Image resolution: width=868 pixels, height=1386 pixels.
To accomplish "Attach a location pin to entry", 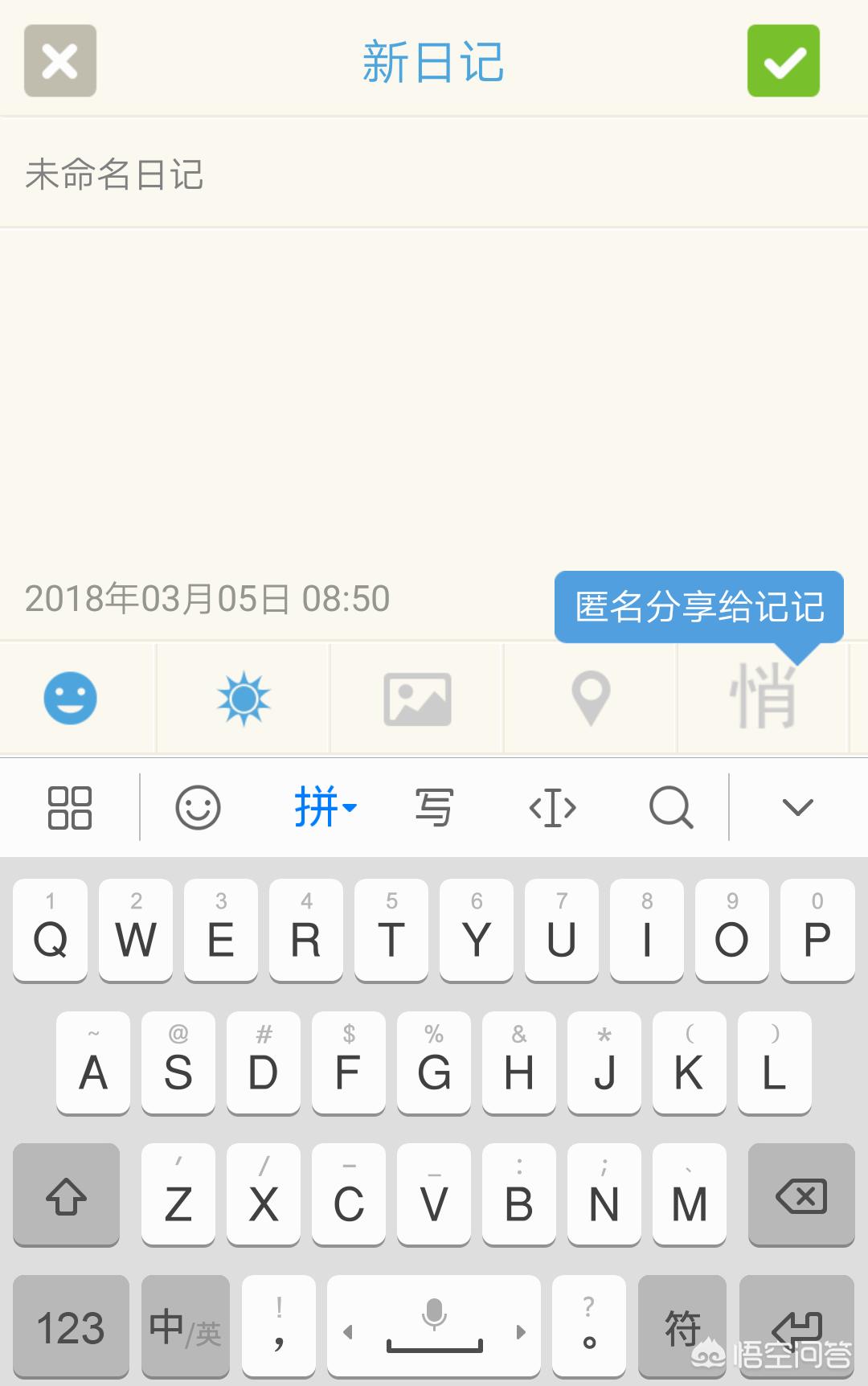I will (591, 698).
